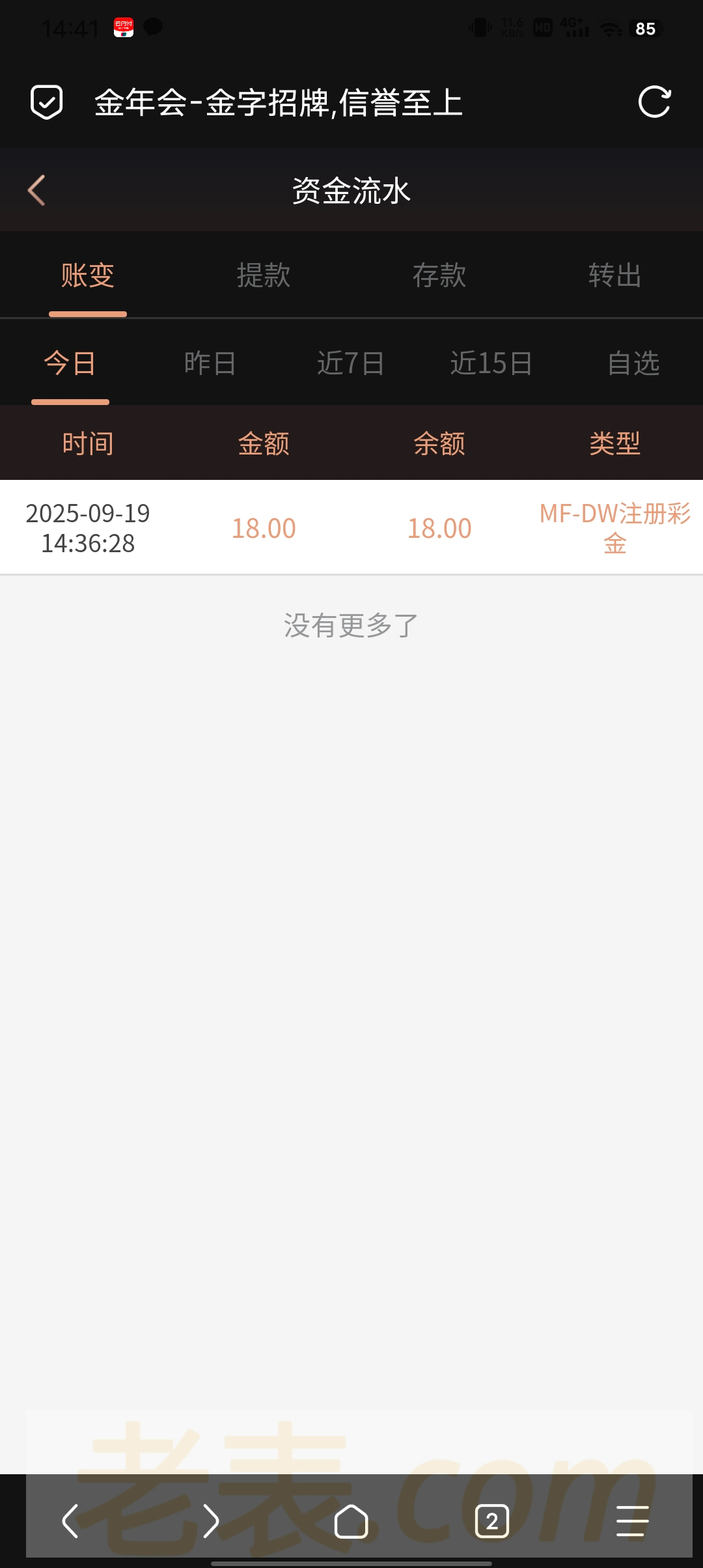703x1568 pixels.
Task: Reload the page with the refresh icon
Action: pyautogui.click(x=654, y=102)
